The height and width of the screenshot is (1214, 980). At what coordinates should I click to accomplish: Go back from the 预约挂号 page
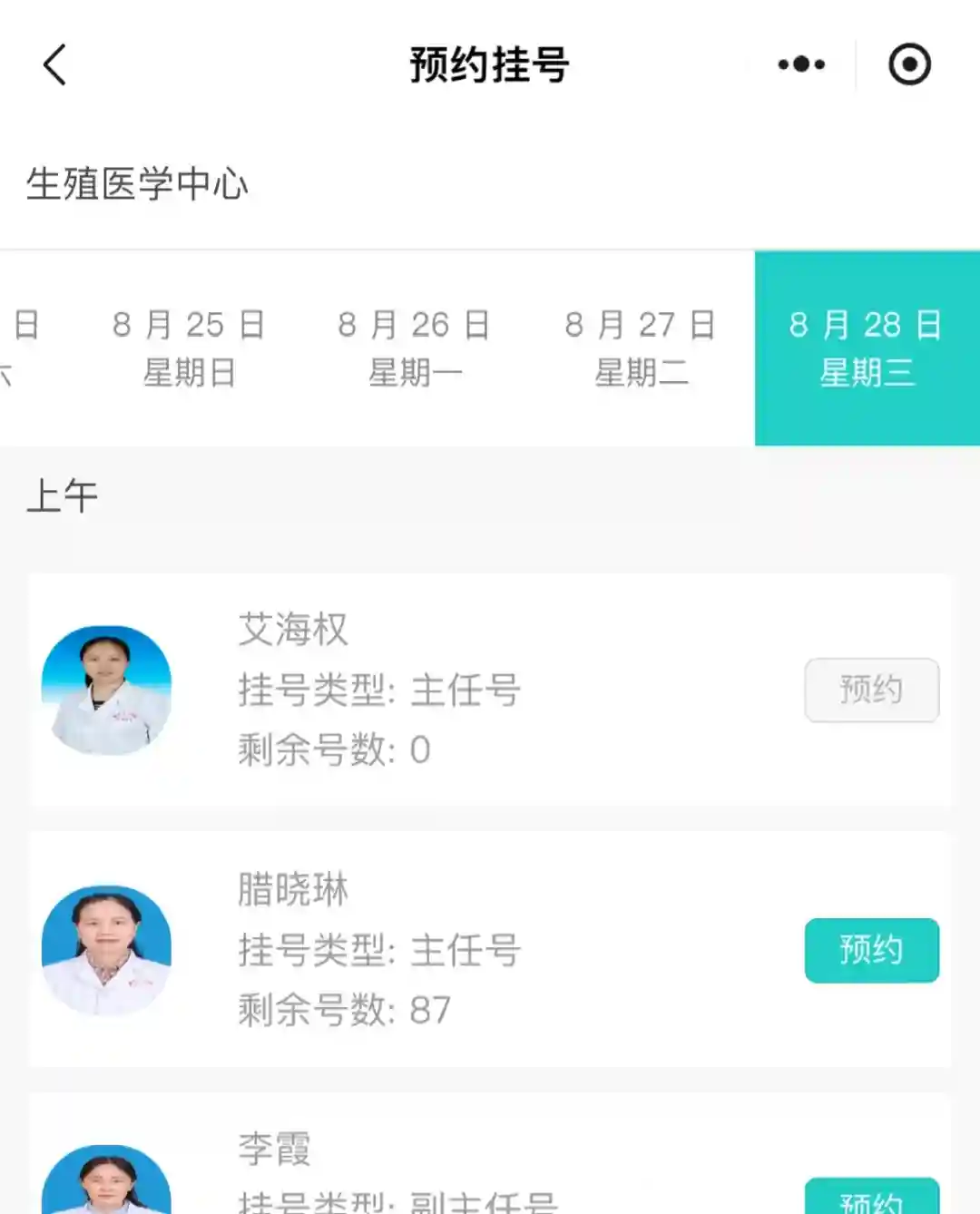pyautogui.click(x=54, y=65)
